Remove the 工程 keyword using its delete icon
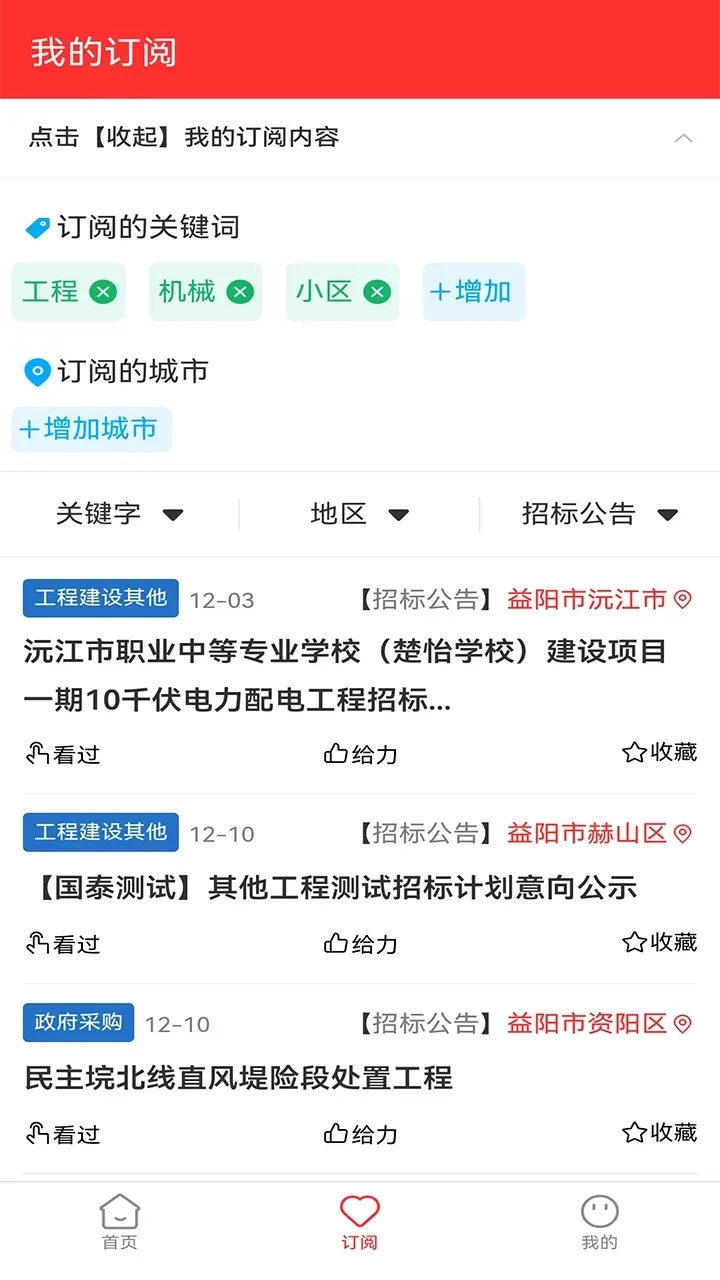The width and height of the screenshot is (720, 1280). click(102, 291)
